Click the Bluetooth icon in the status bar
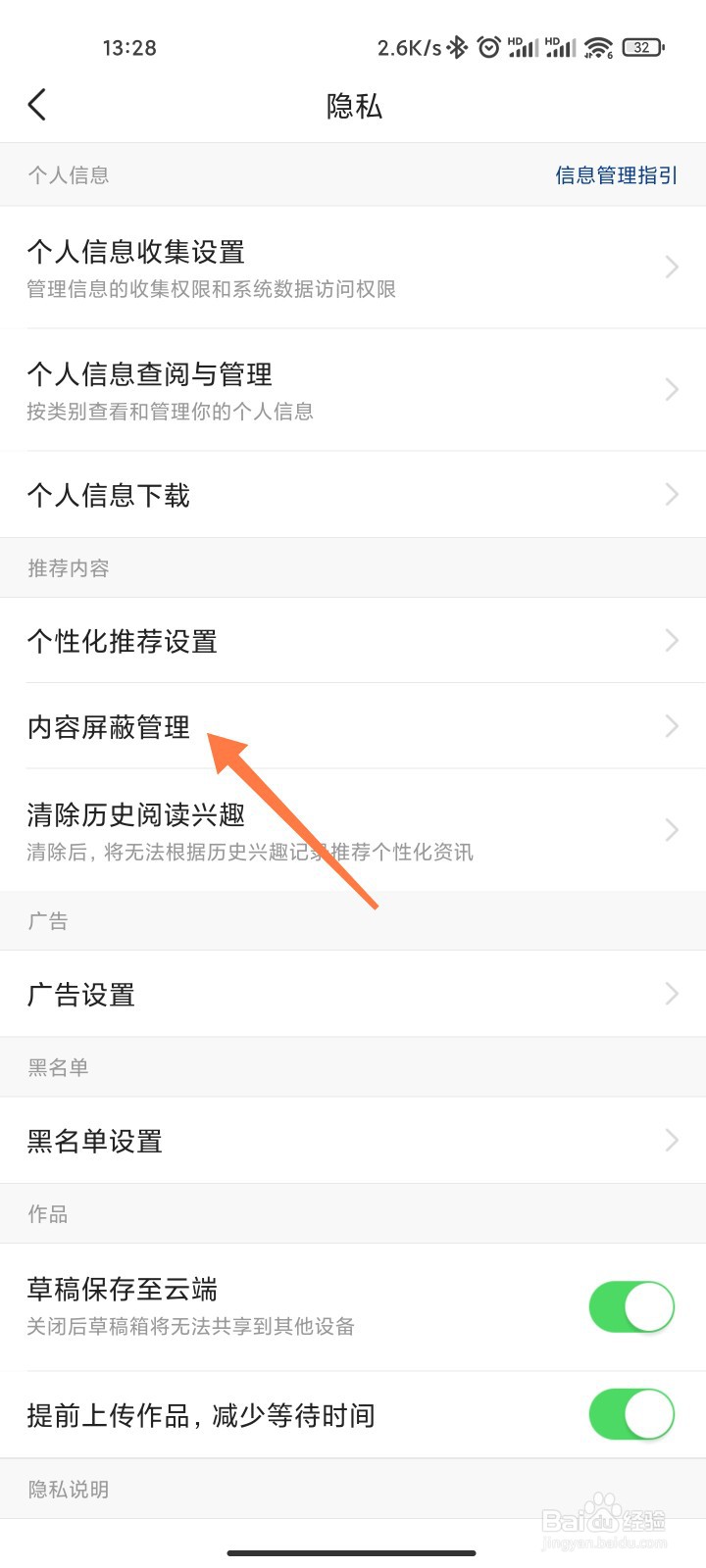The image size is (706, 1568). click(457, 45)
